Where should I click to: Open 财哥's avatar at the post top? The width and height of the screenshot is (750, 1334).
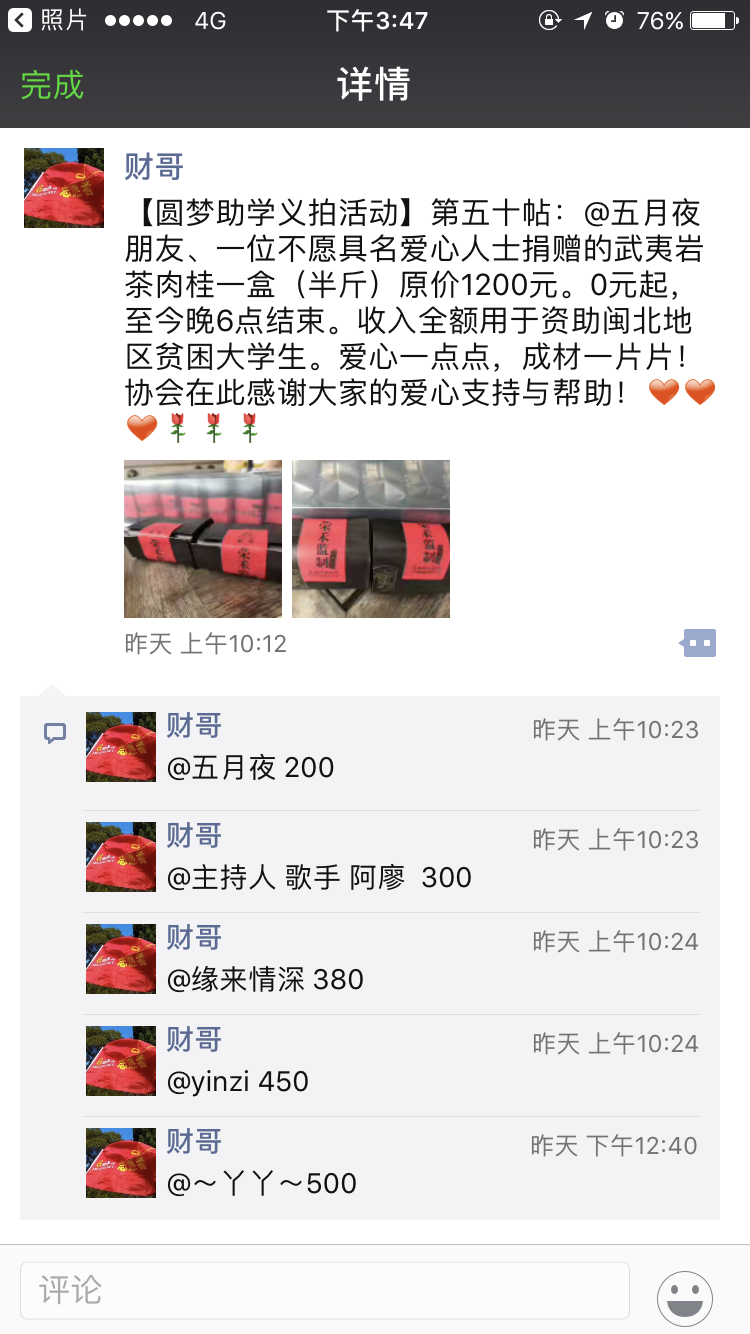pos(64,188)
